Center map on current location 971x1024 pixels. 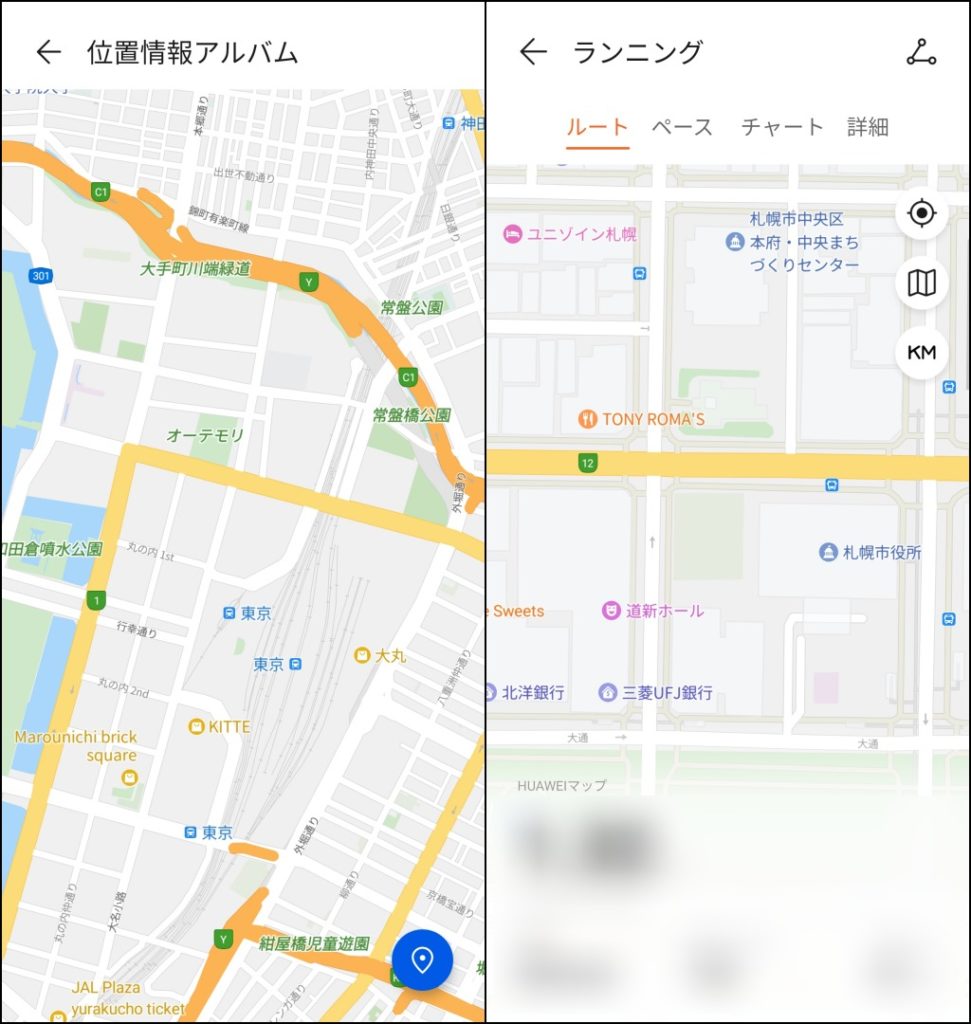pyautogui.click(x=921, y=214)
